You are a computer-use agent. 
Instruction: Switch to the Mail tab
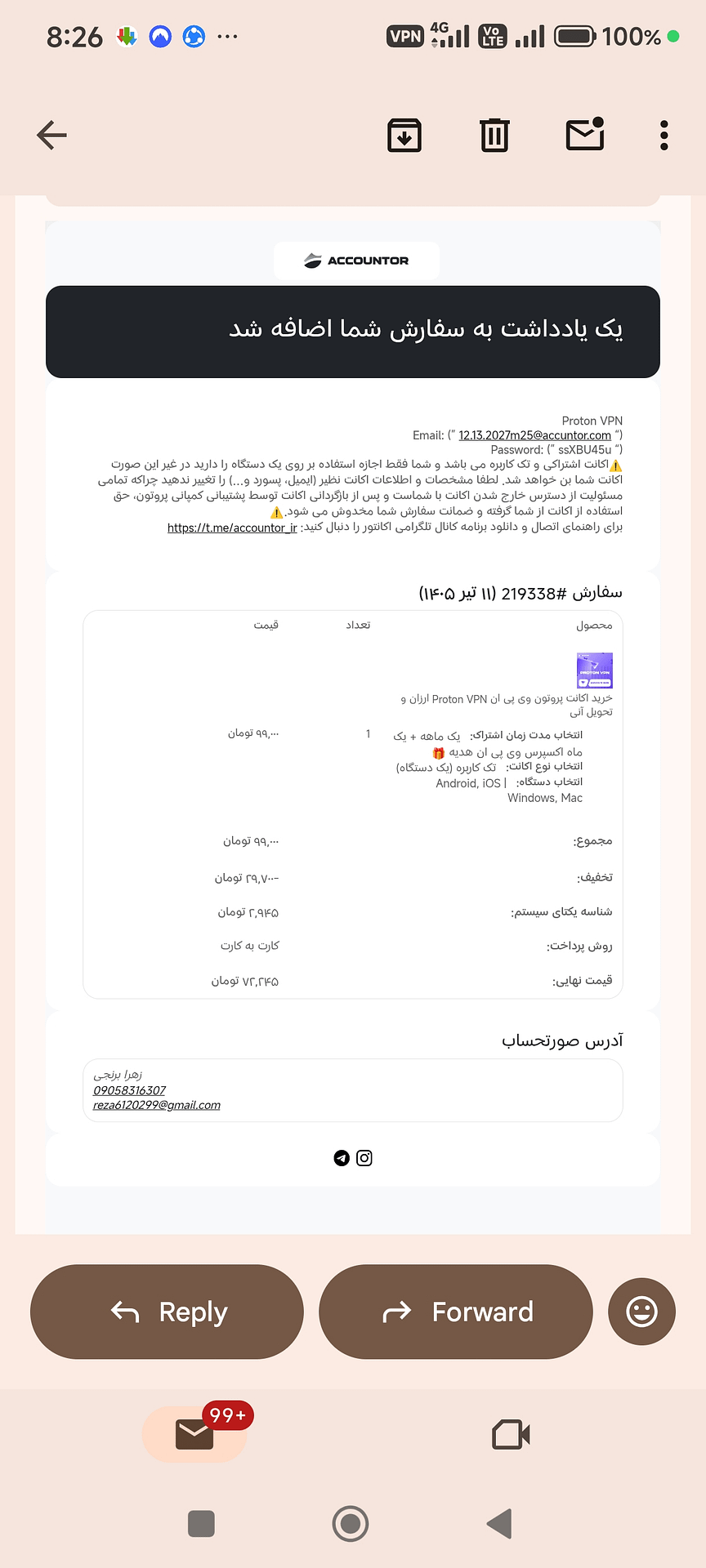(x=194, y=1435)
